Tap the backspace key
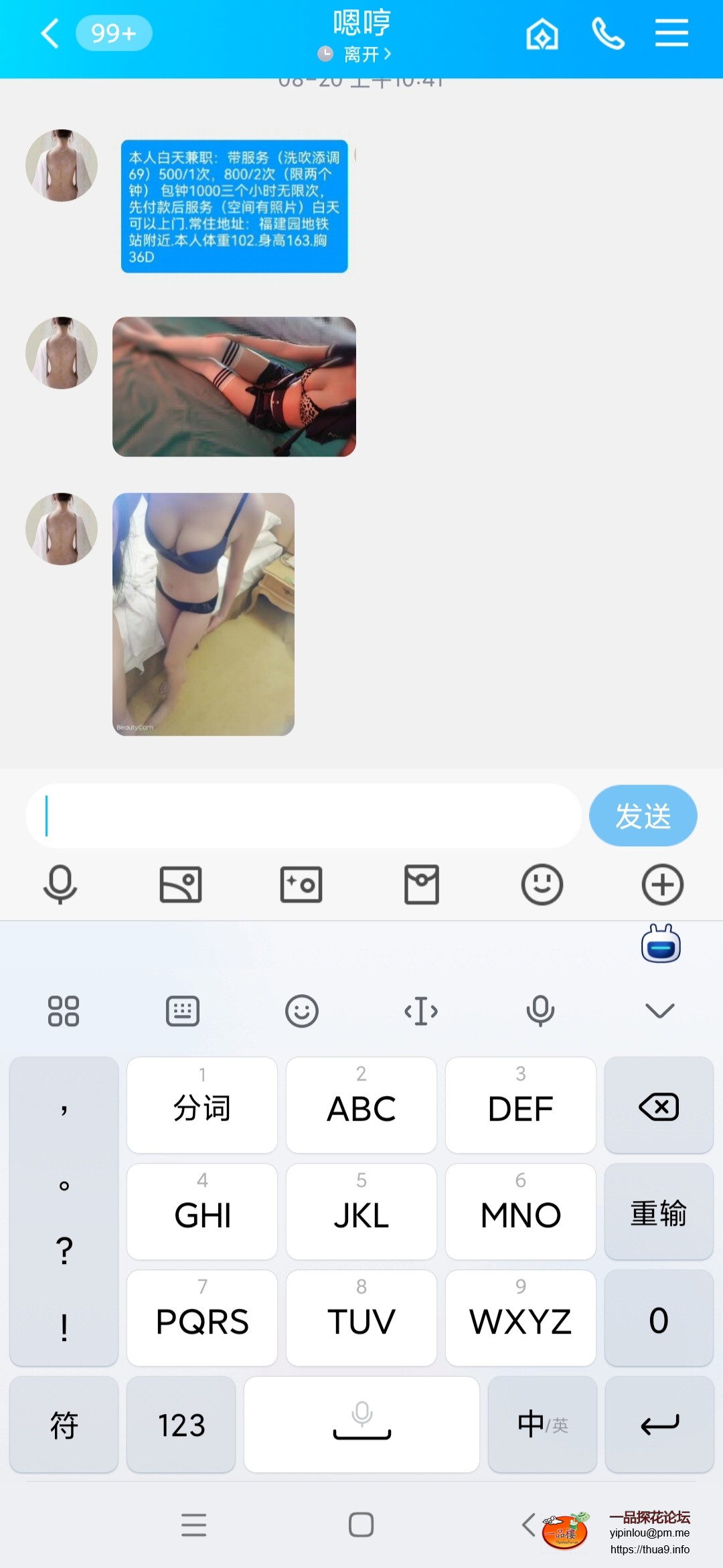The width and height of the screenshot is (723, 1568). 659,1107
